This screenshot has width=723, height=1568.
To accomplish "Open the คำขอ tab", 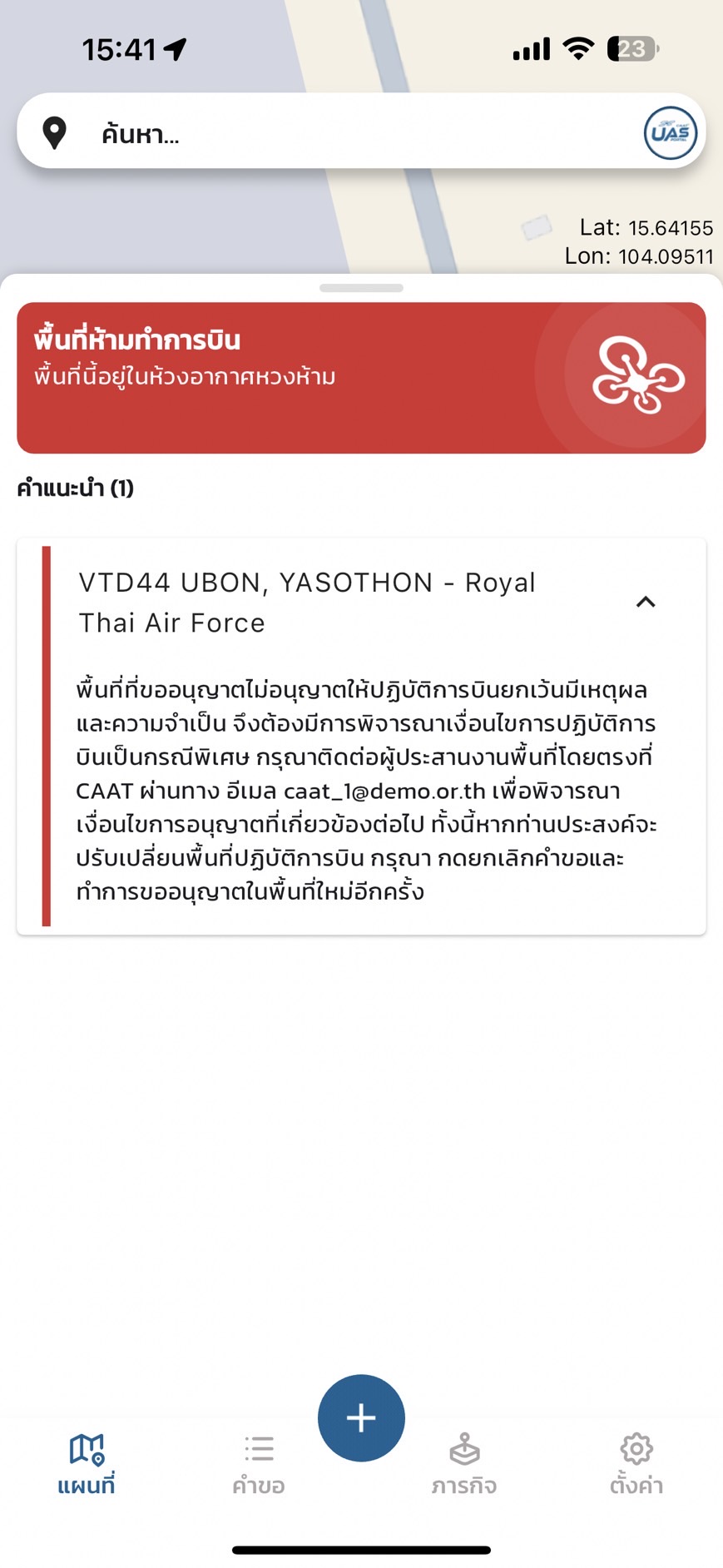I will 259,1464.
